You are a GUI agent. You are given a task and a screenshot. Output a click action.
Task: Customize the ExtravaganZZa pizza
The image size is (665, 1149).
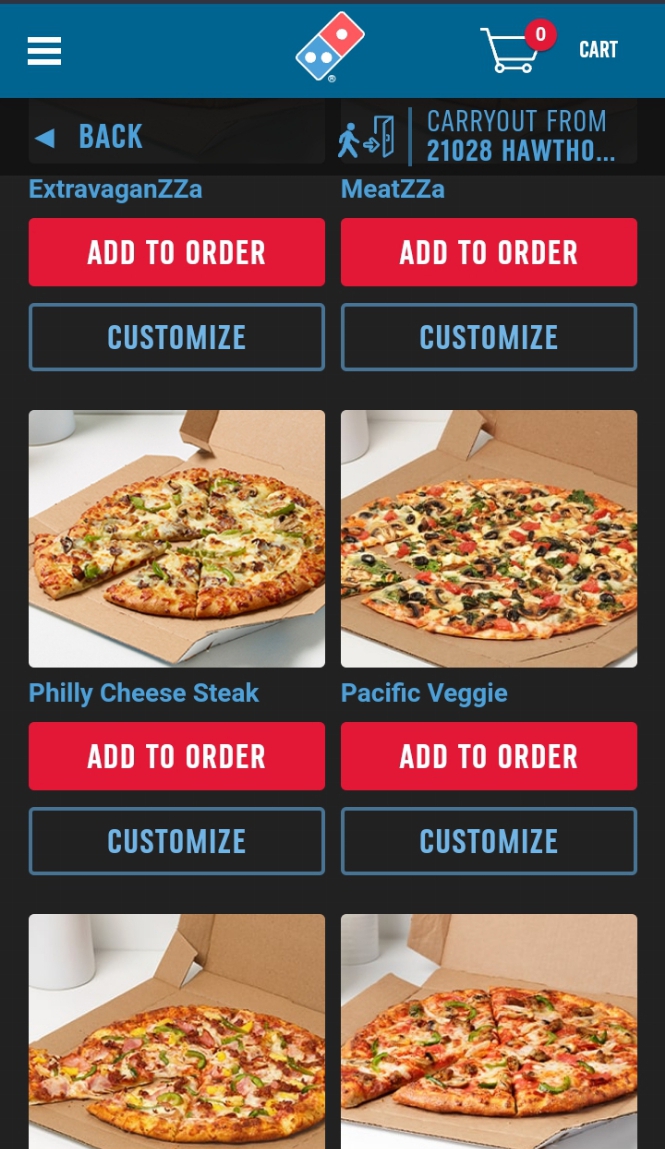click(177, 337)
